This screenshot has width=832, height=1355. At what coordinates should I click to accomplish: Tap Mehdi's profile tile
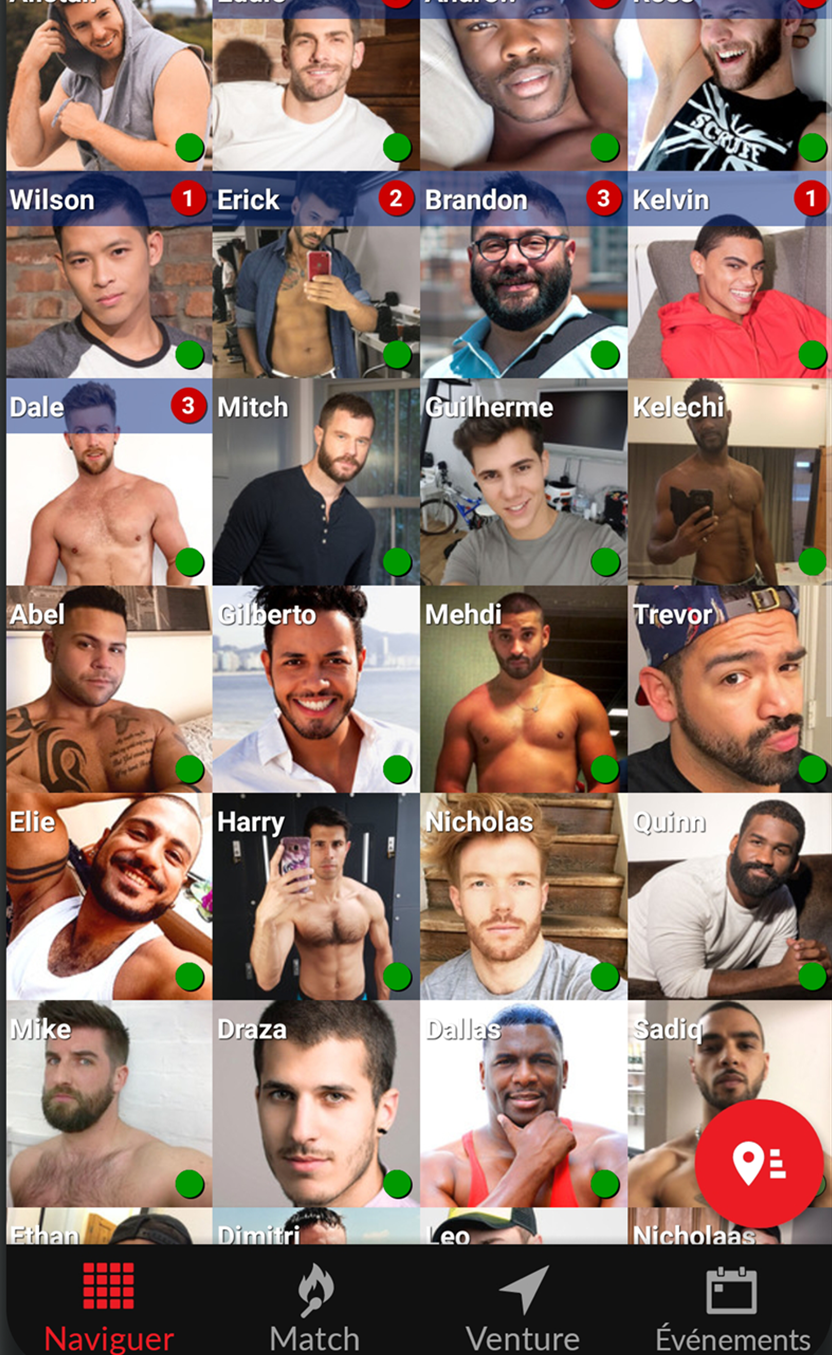tap(524, 690)
